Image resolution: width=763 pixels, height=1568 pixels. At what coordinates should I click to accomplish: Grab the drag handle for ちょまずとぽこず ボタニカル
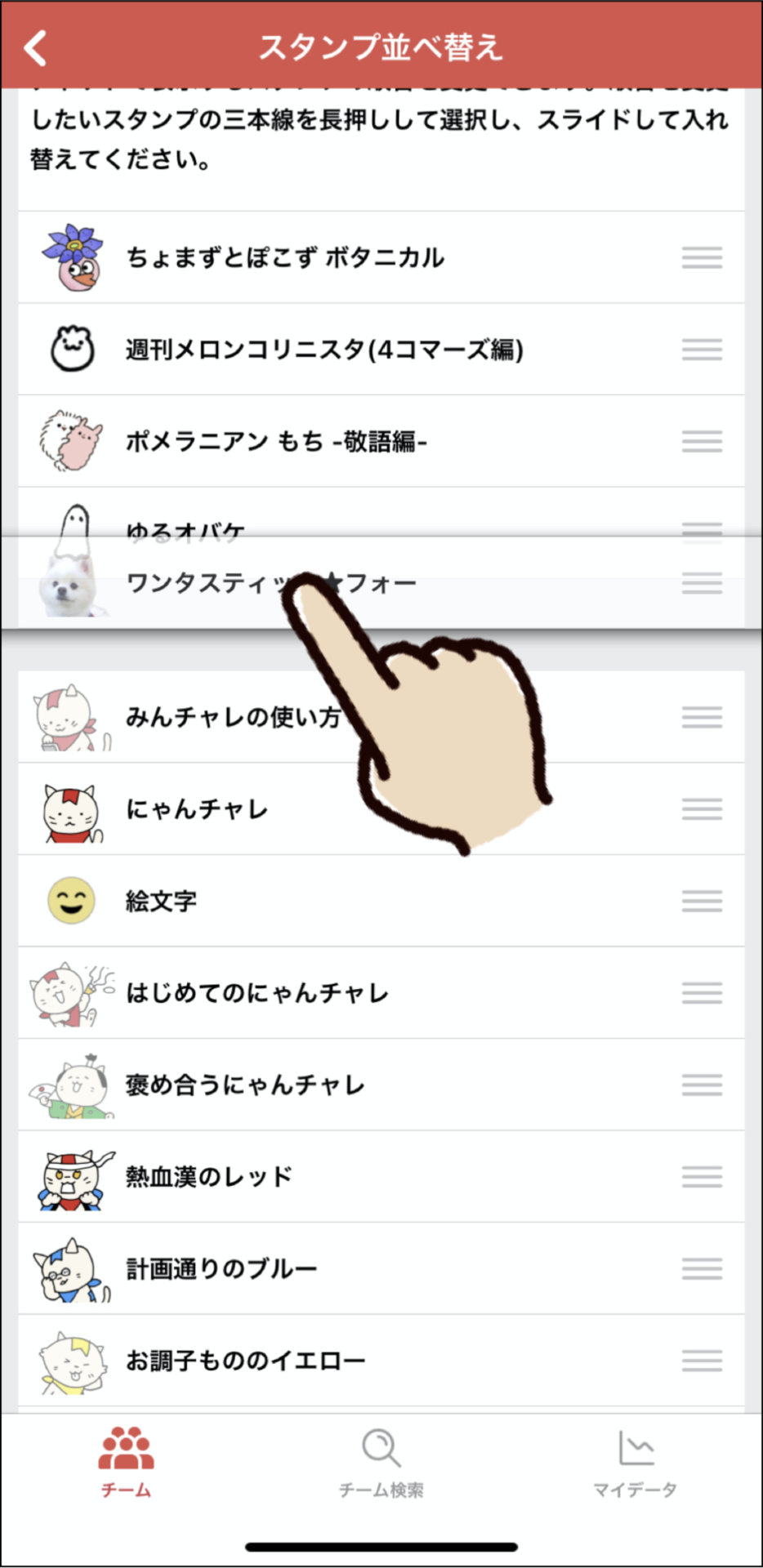pos(701,257)
